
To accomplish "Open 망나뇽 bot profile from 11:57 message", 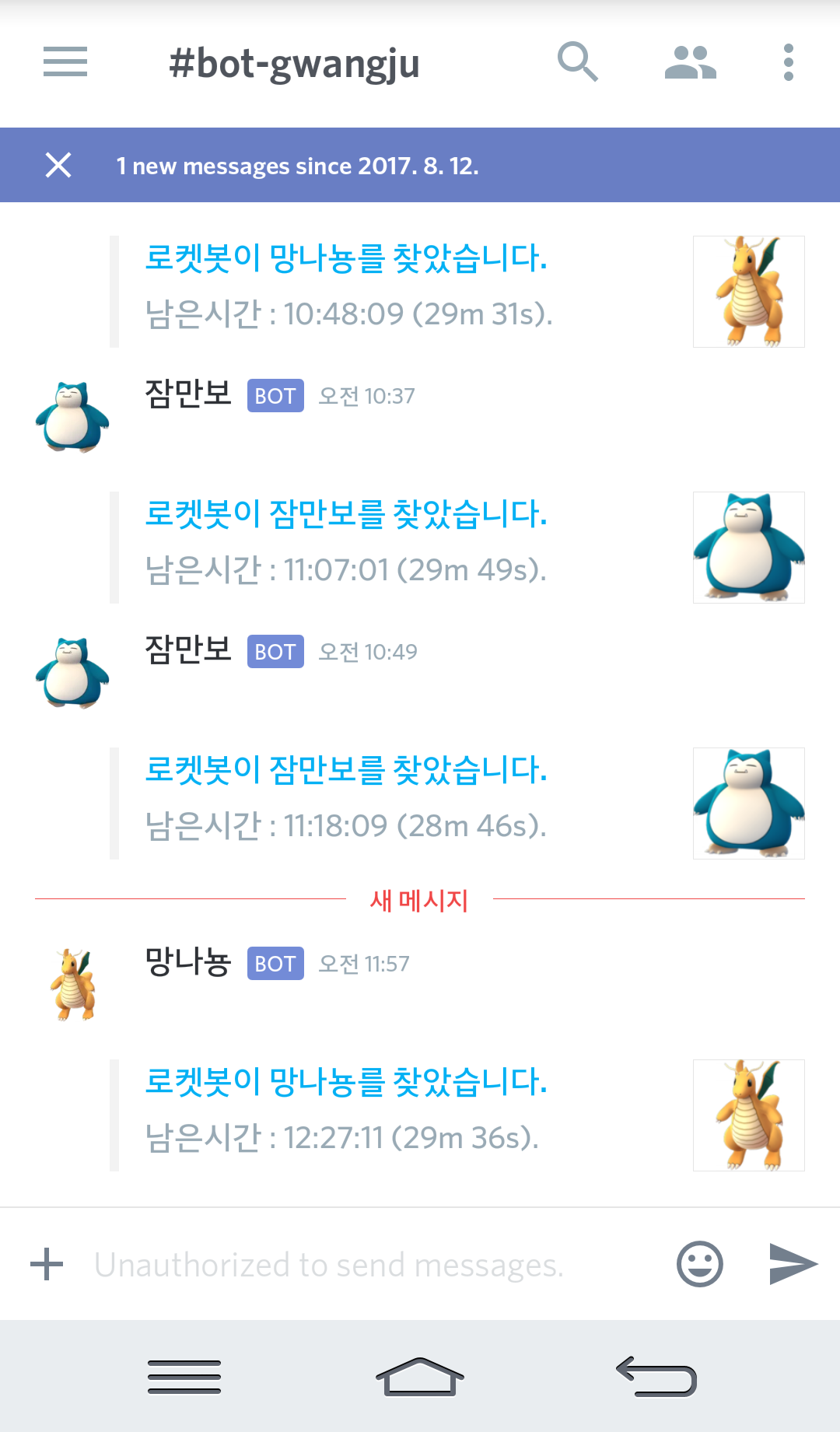I will pos(74,985).
